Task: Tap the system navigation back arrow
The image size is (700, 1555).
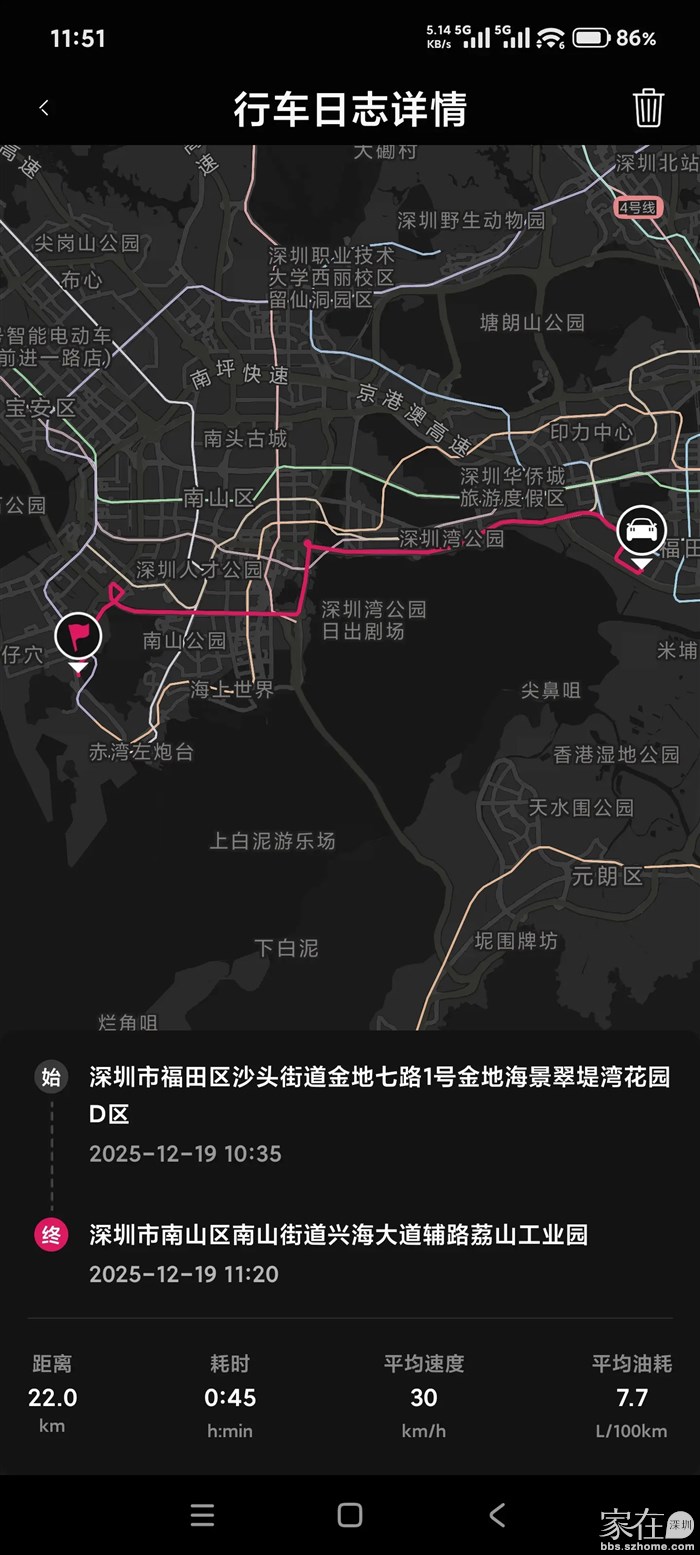Action: coord(497,1514)
